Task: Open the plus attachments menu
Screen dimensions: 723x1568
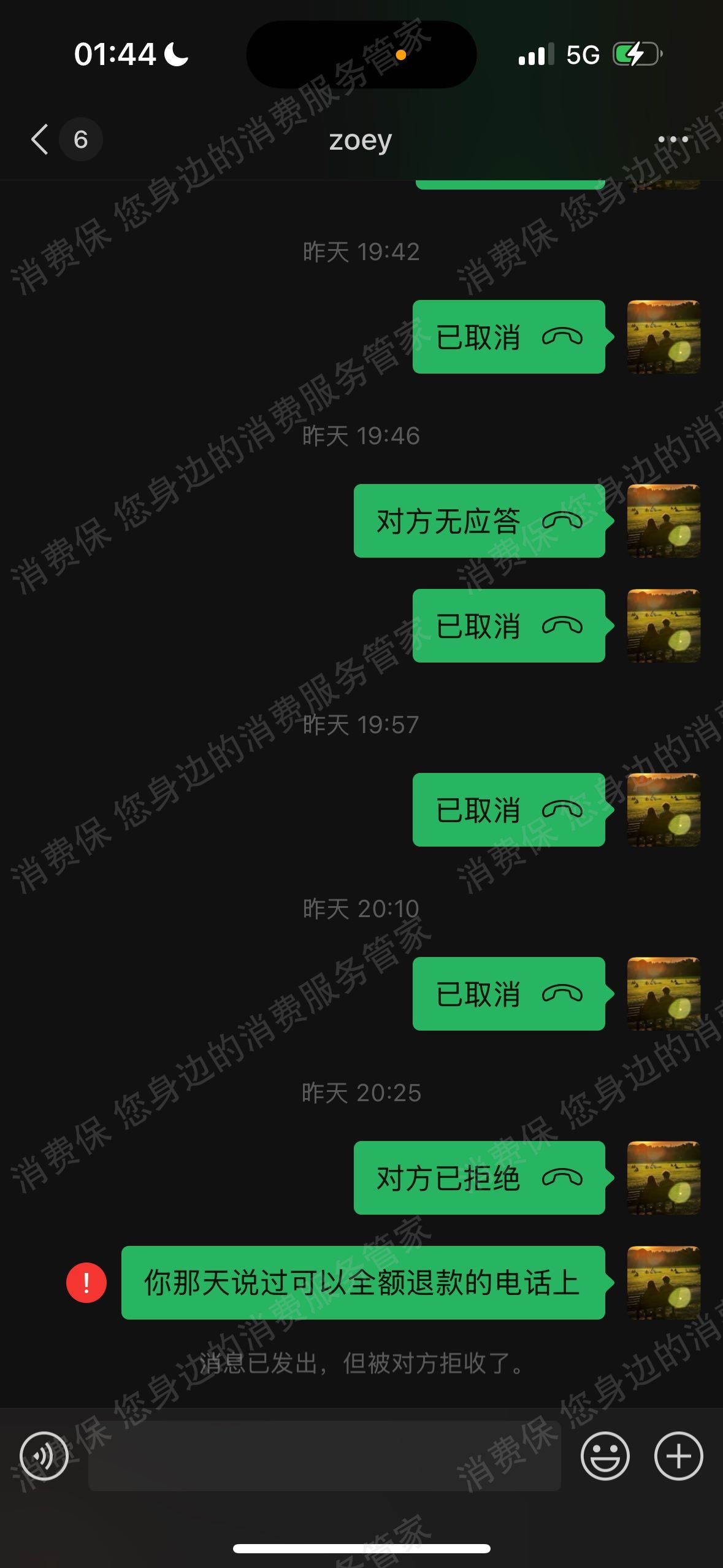Action: click(x=678, y=1456)
